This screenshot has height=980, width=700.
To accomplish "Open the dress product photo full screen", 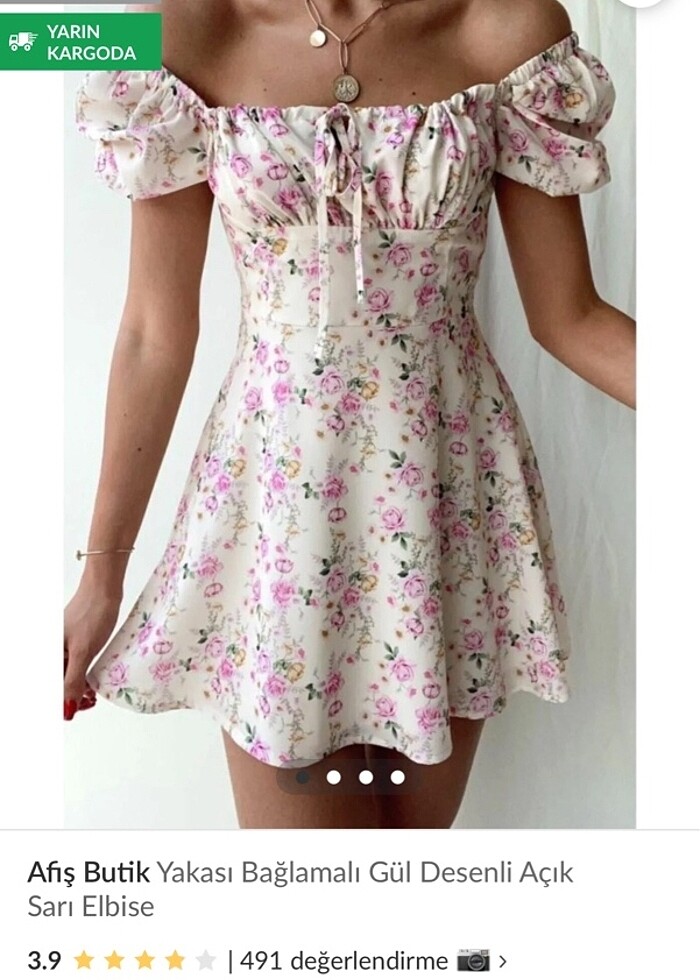I will click(350, 420).
